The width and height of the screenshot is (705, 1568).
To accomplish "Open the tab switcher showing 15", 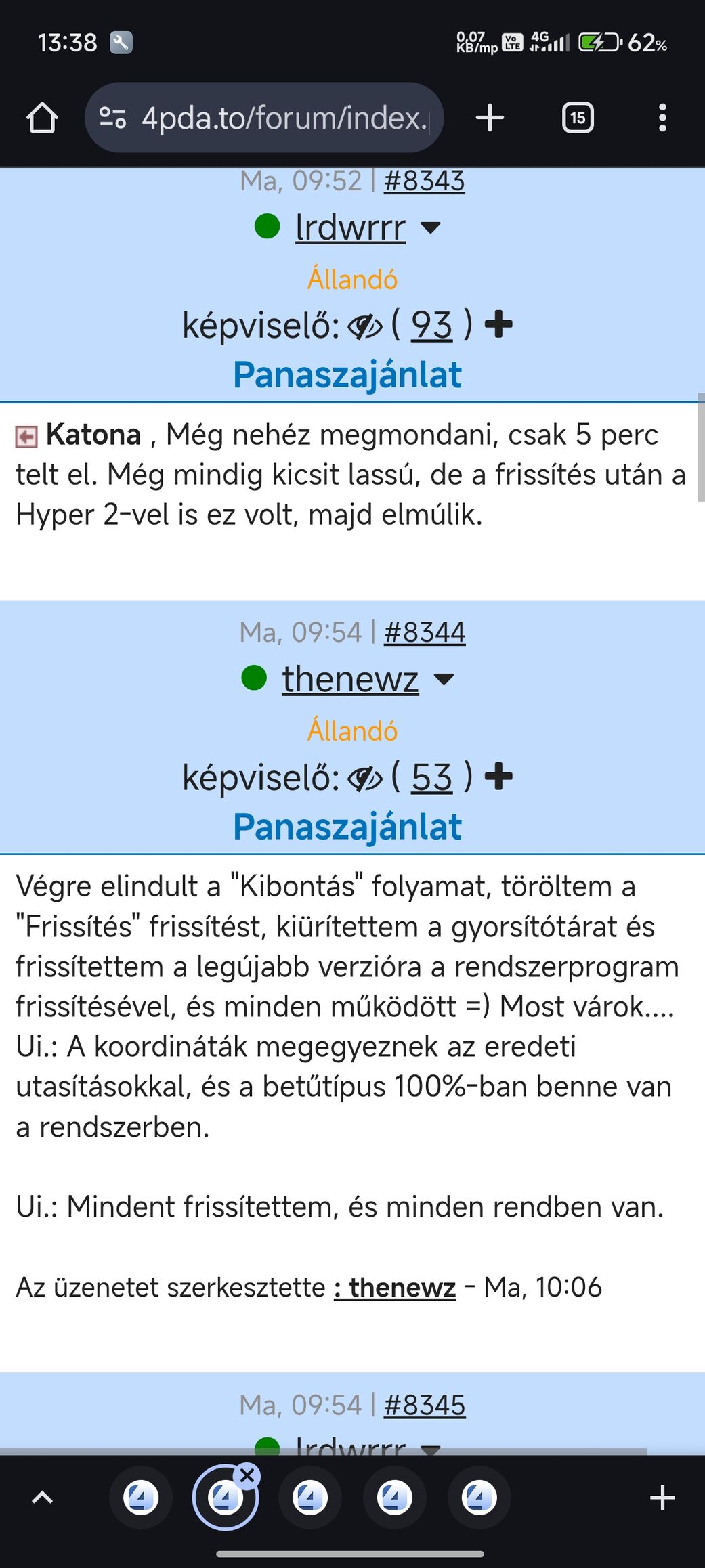I will (x=578, y=118).
